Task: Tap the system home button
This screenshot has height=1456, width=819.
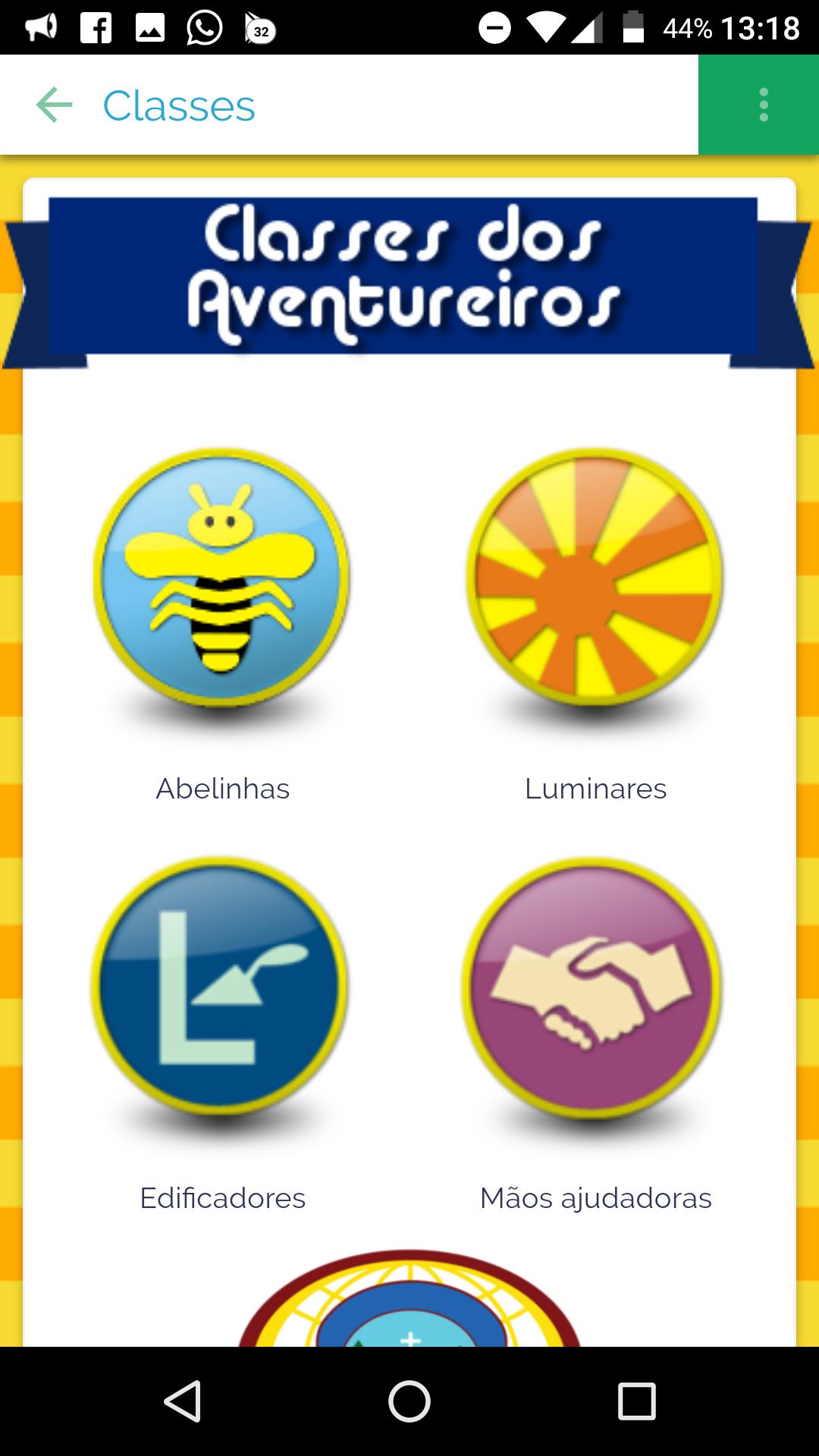Action: coord(409,1401)
